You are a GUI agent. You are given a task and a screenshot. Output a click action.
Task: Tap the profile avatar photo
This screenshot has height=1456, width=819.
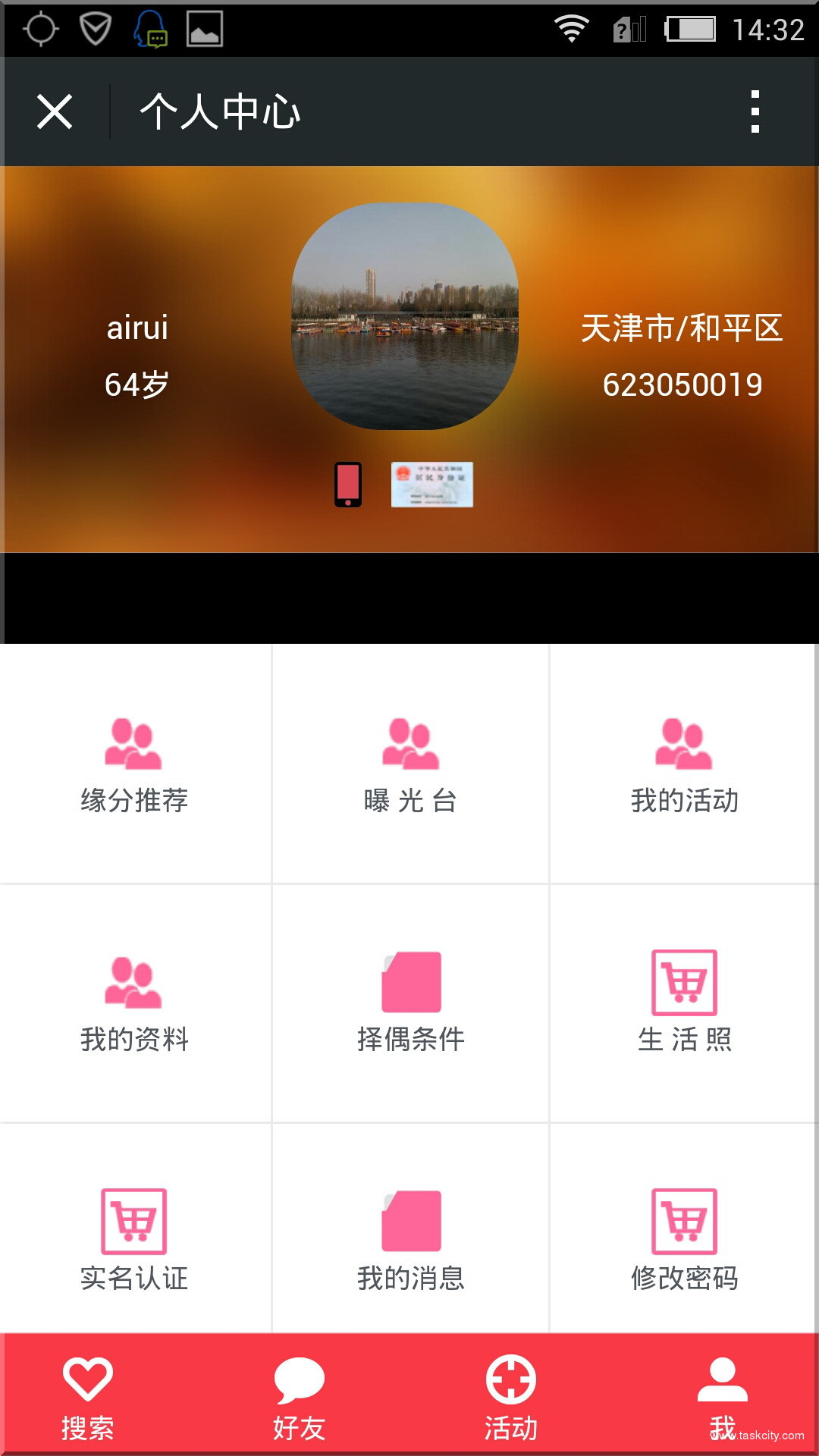point(405,315)
